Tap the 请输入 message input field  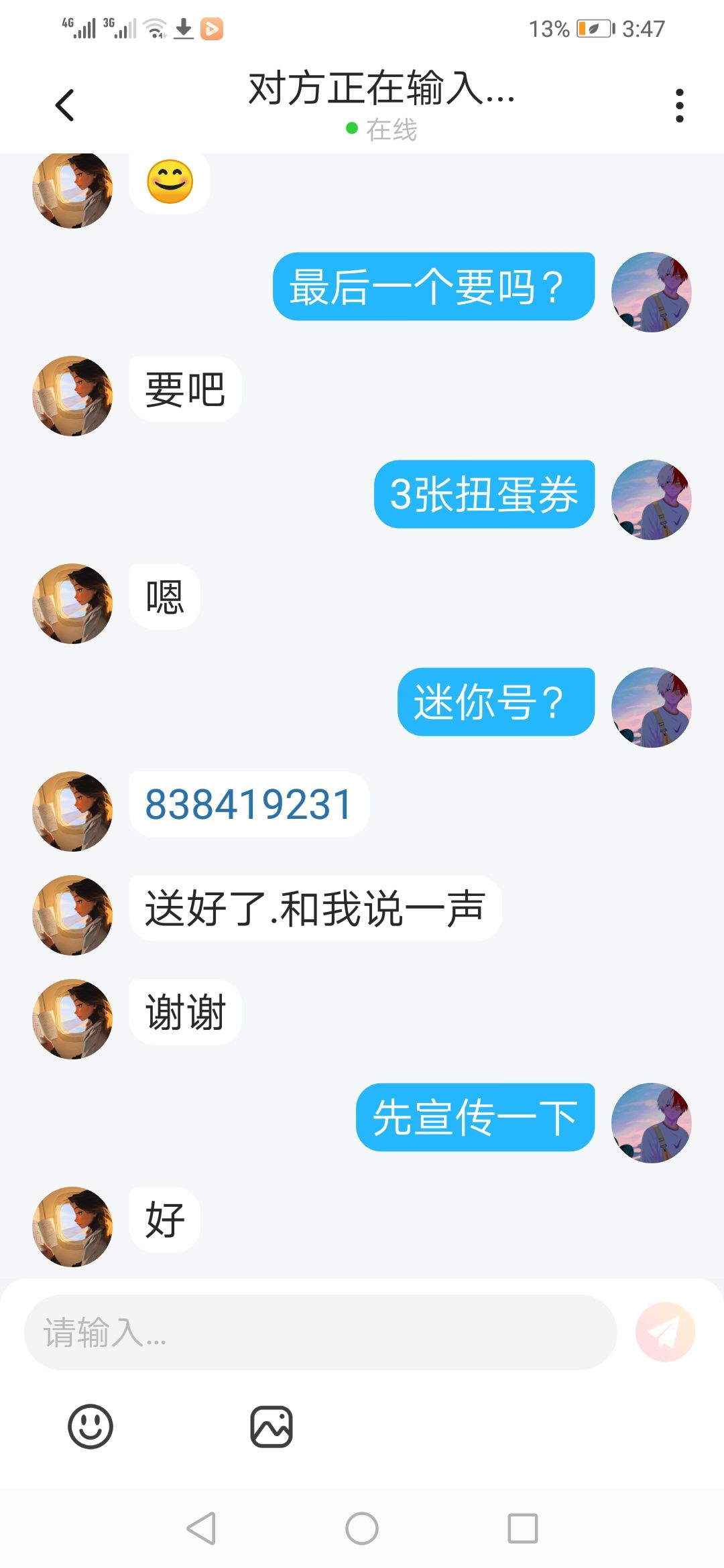pos(320,1332)
